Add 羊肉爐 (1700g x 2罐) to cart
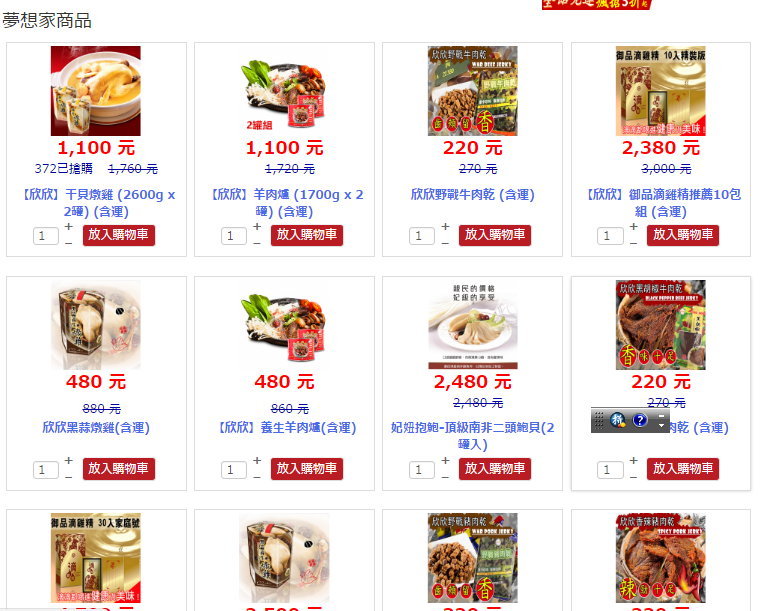The image size is (762, 611). coord(307,235)
